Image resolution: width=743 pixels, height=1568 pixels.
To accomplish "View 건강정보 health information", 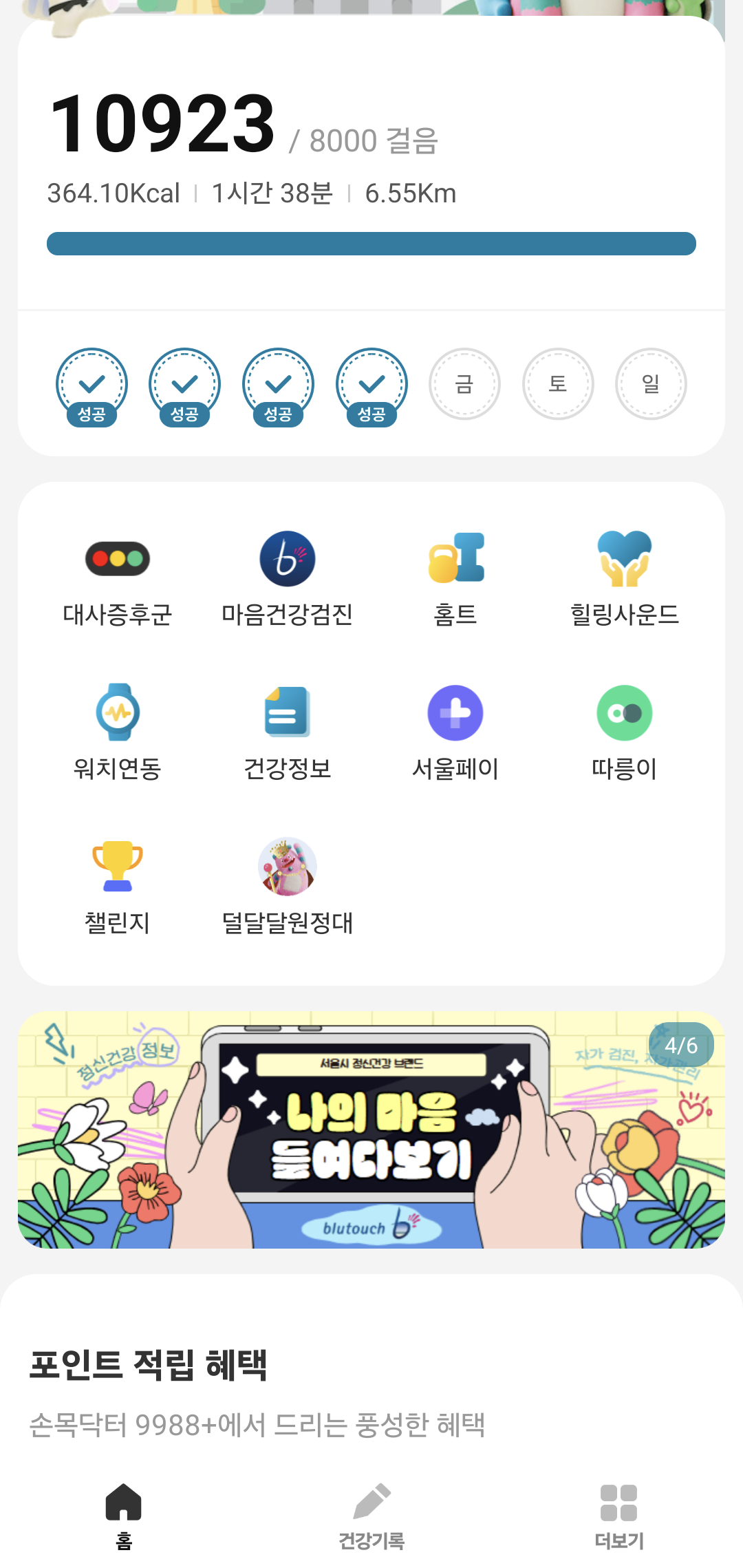I will click(287, 731).
